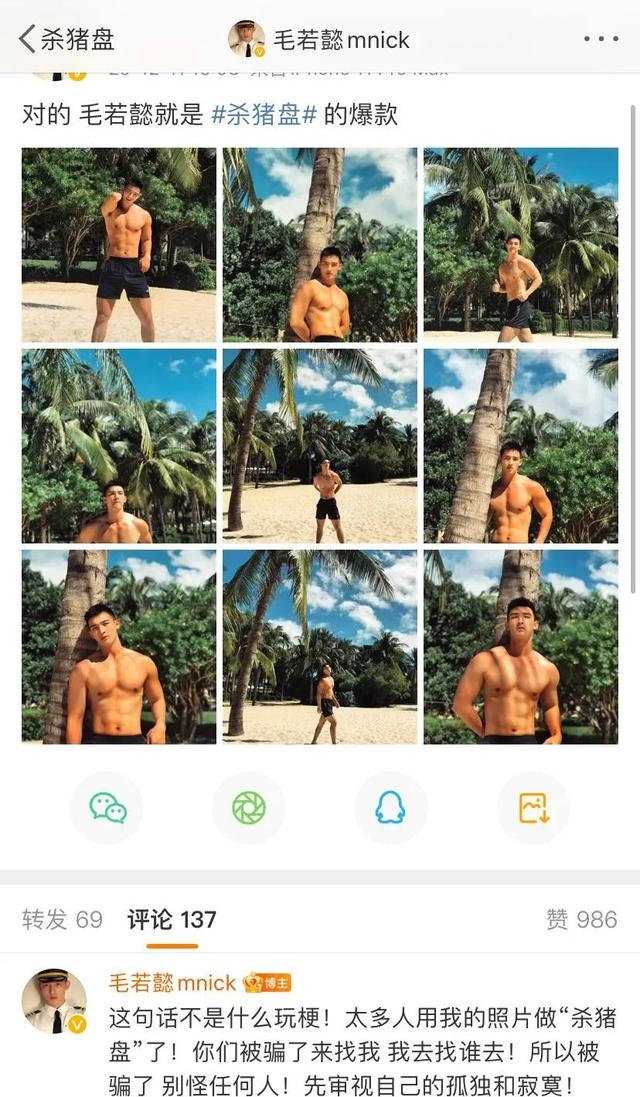Viewport: 640px width, 1097px height.
Task: Open the #杀猪盘# hashtag topic
Action: pyautogui.click(x=264, y=114)
